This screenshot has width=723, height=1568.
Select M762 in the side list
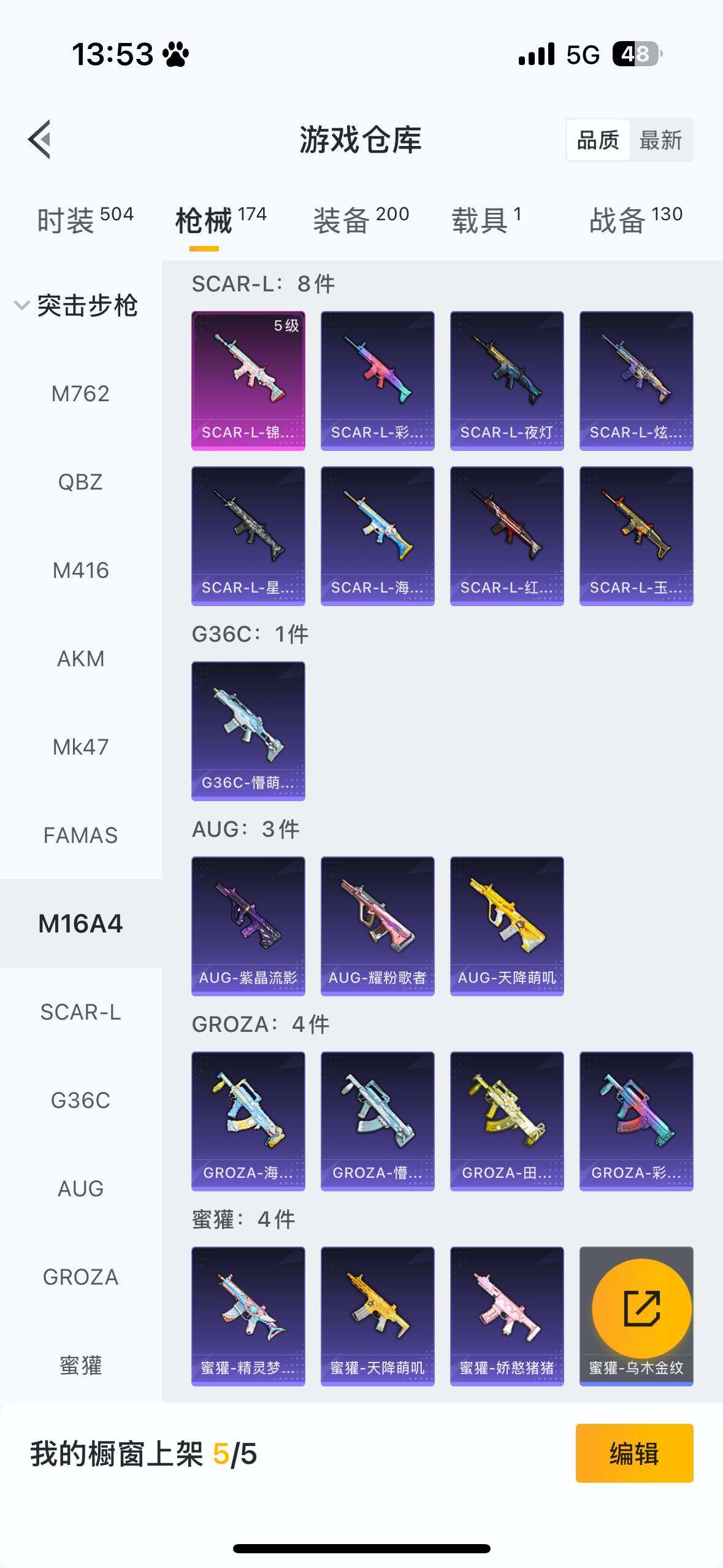80,394
